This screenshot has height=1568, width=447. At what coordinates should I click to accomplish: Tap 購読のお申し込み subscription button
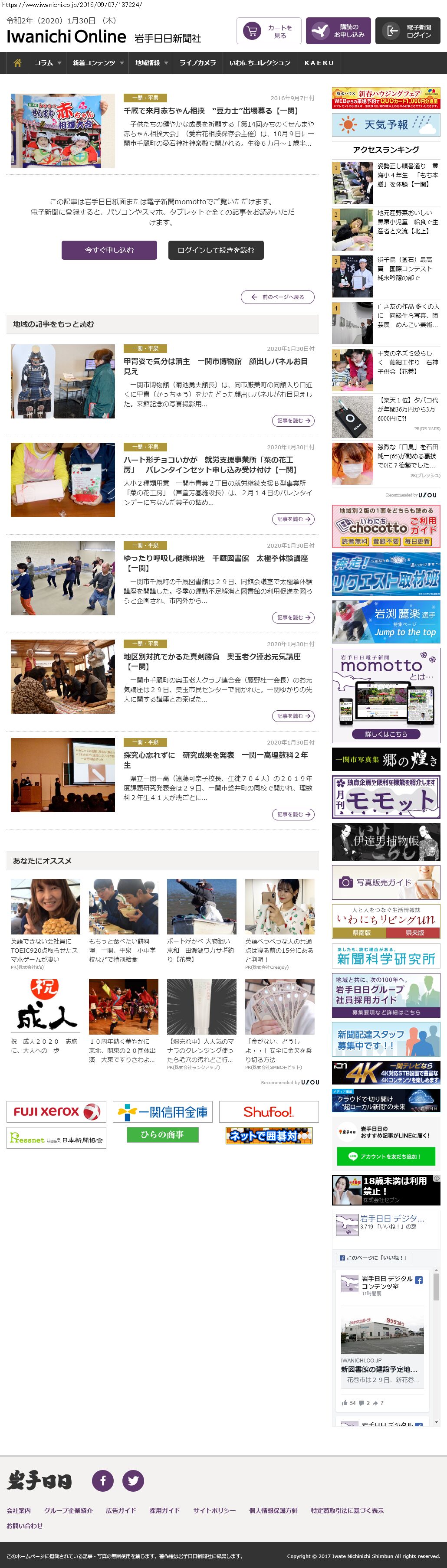[337, 31]
